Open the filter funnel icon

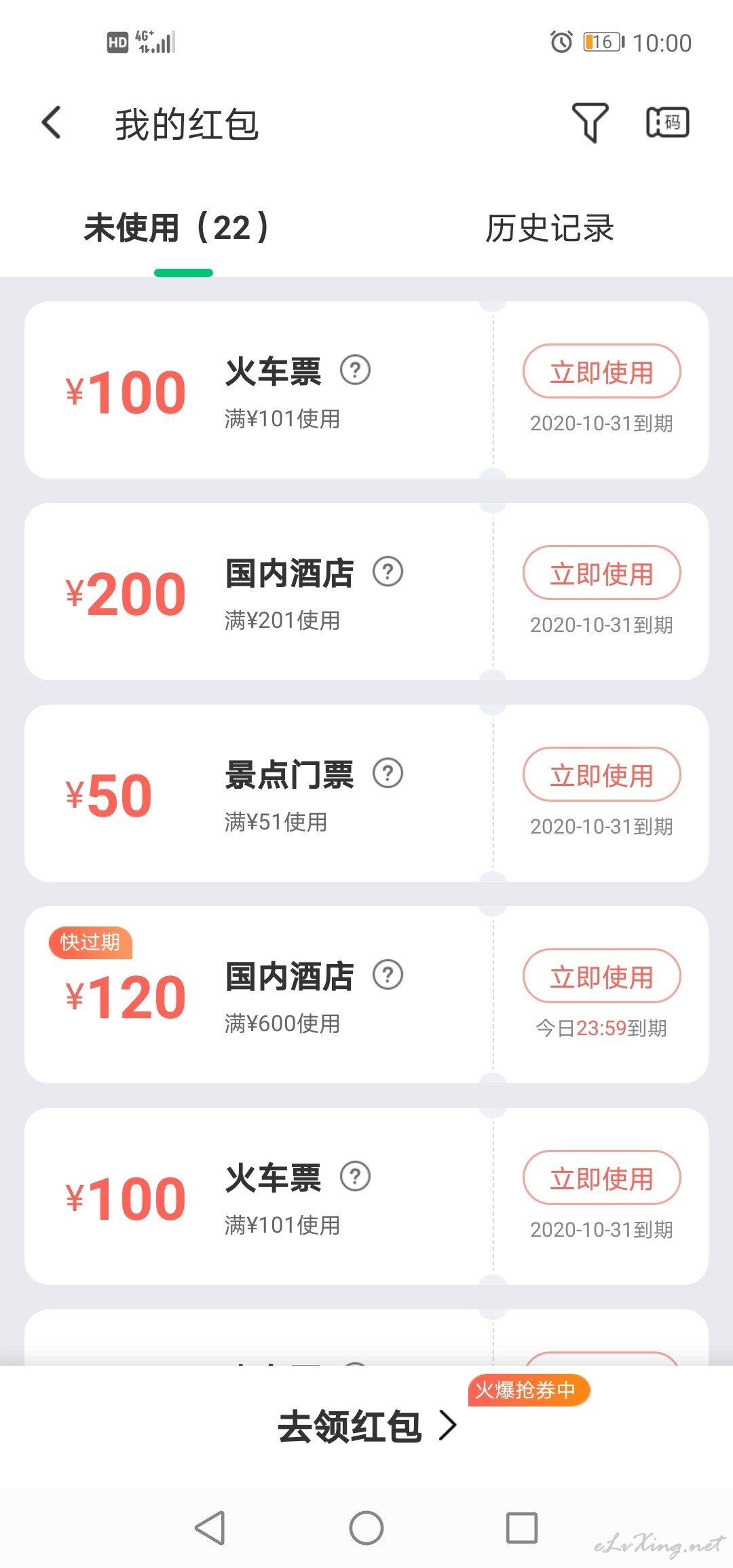click(590, 123)
